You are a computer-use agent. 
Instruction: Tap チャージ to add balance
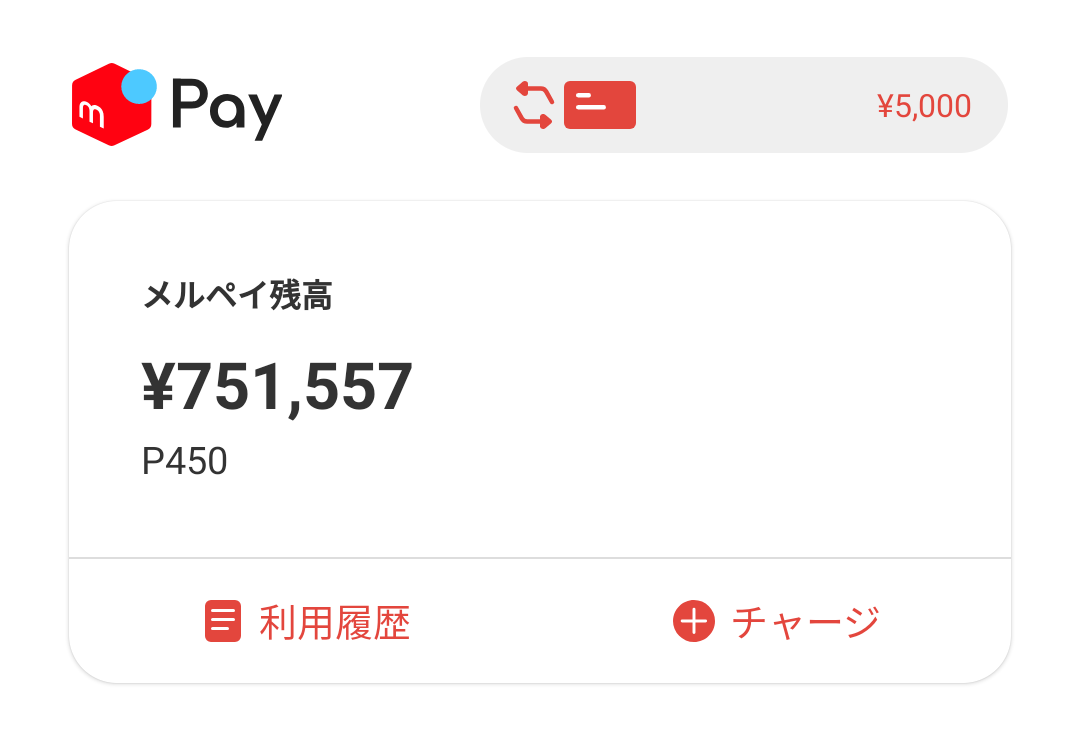pos(777,622)
